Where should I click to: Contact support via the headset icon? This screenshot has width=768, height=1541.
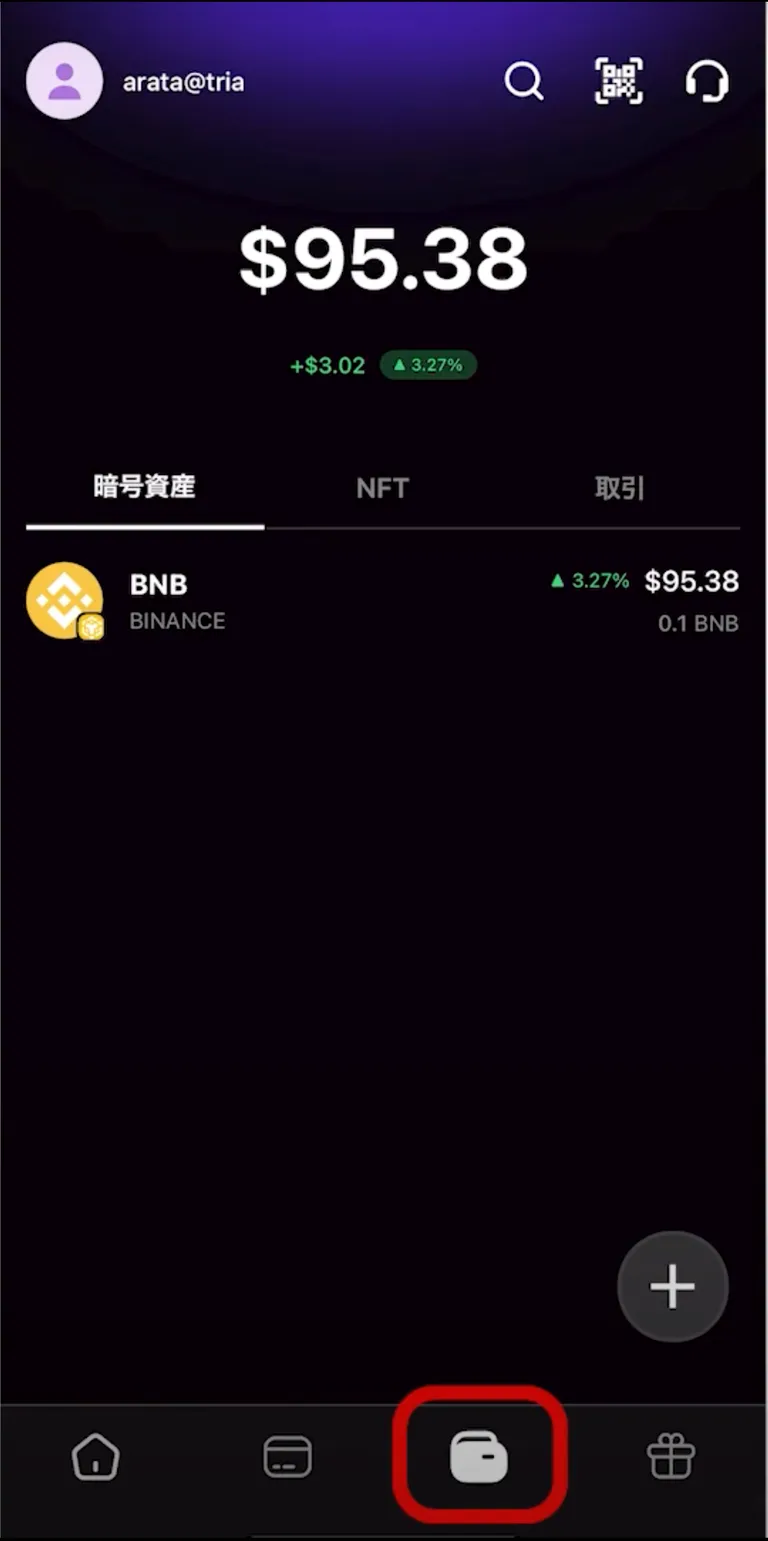(x=707, y=81)
